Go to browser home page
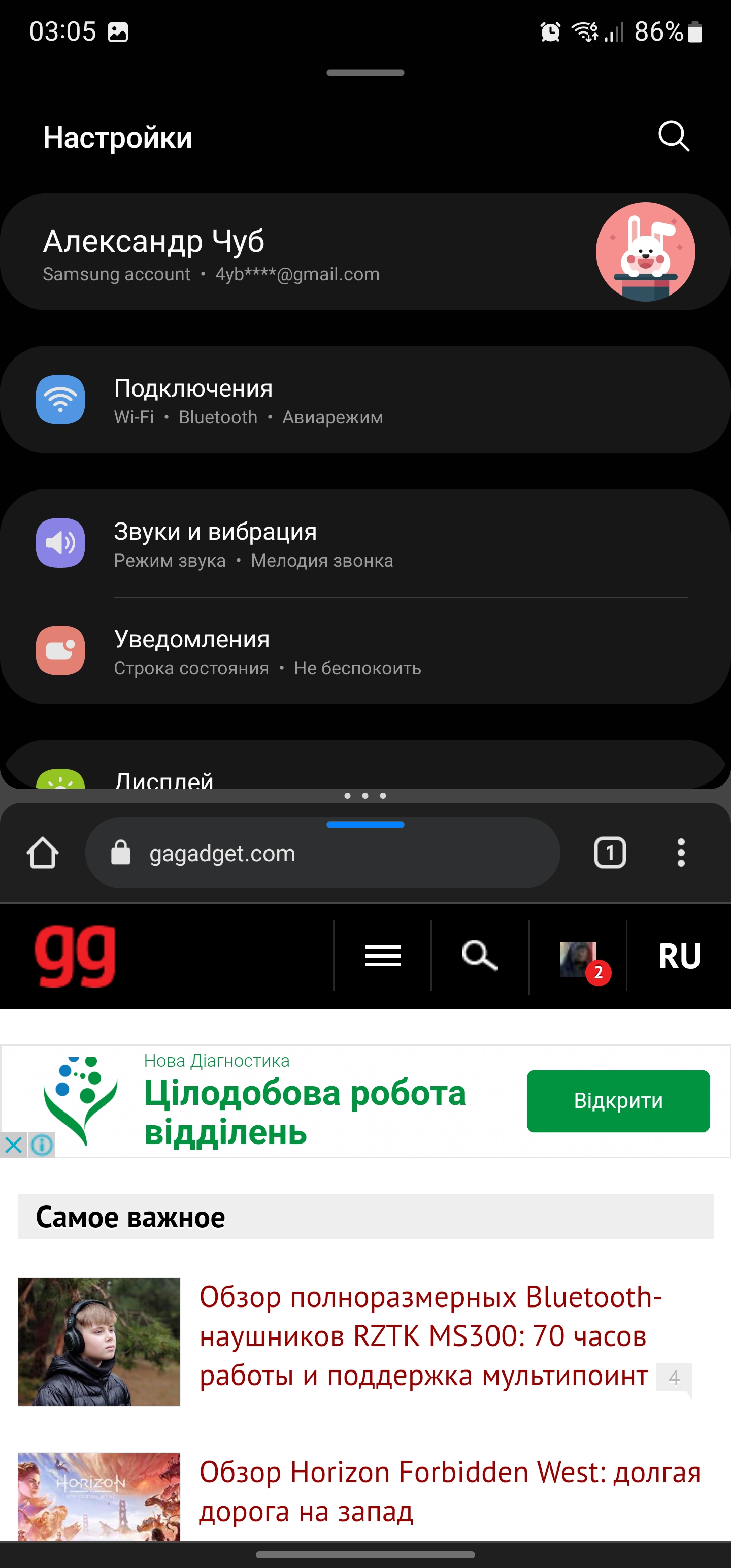Screen dimensions: 731x1568 [x=43, y=853]
